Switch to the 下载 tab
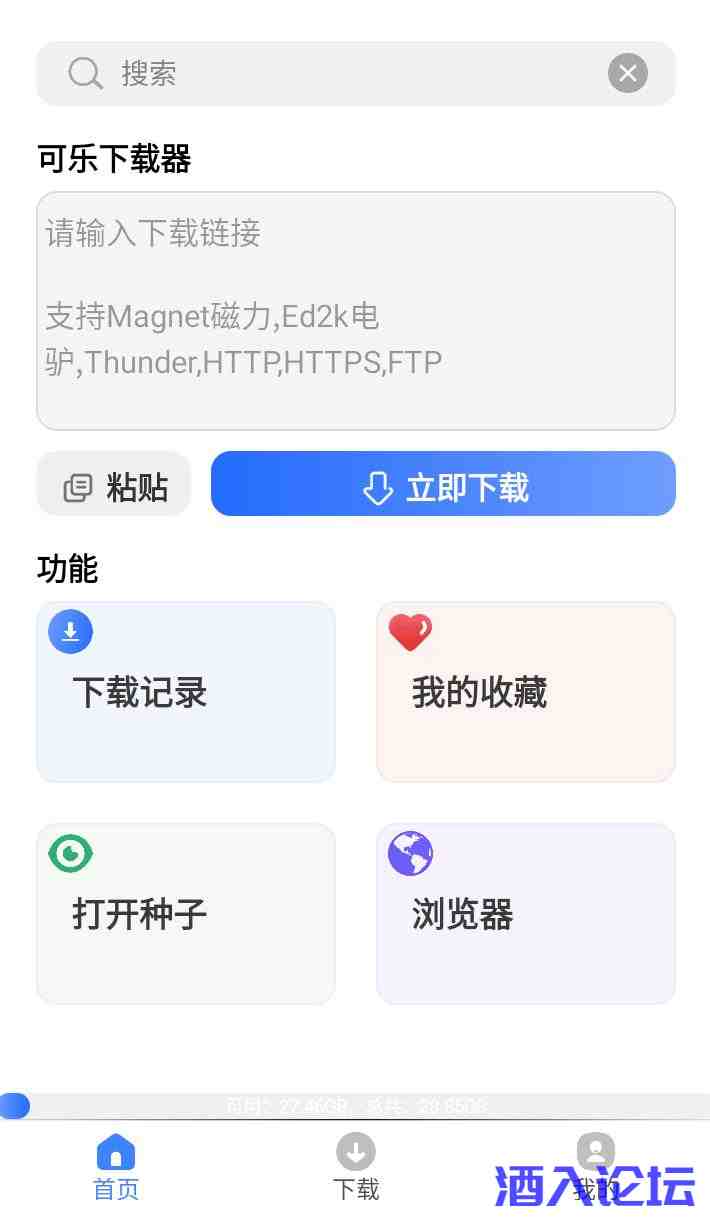 pyautogui.click(x=356, y=1167)
